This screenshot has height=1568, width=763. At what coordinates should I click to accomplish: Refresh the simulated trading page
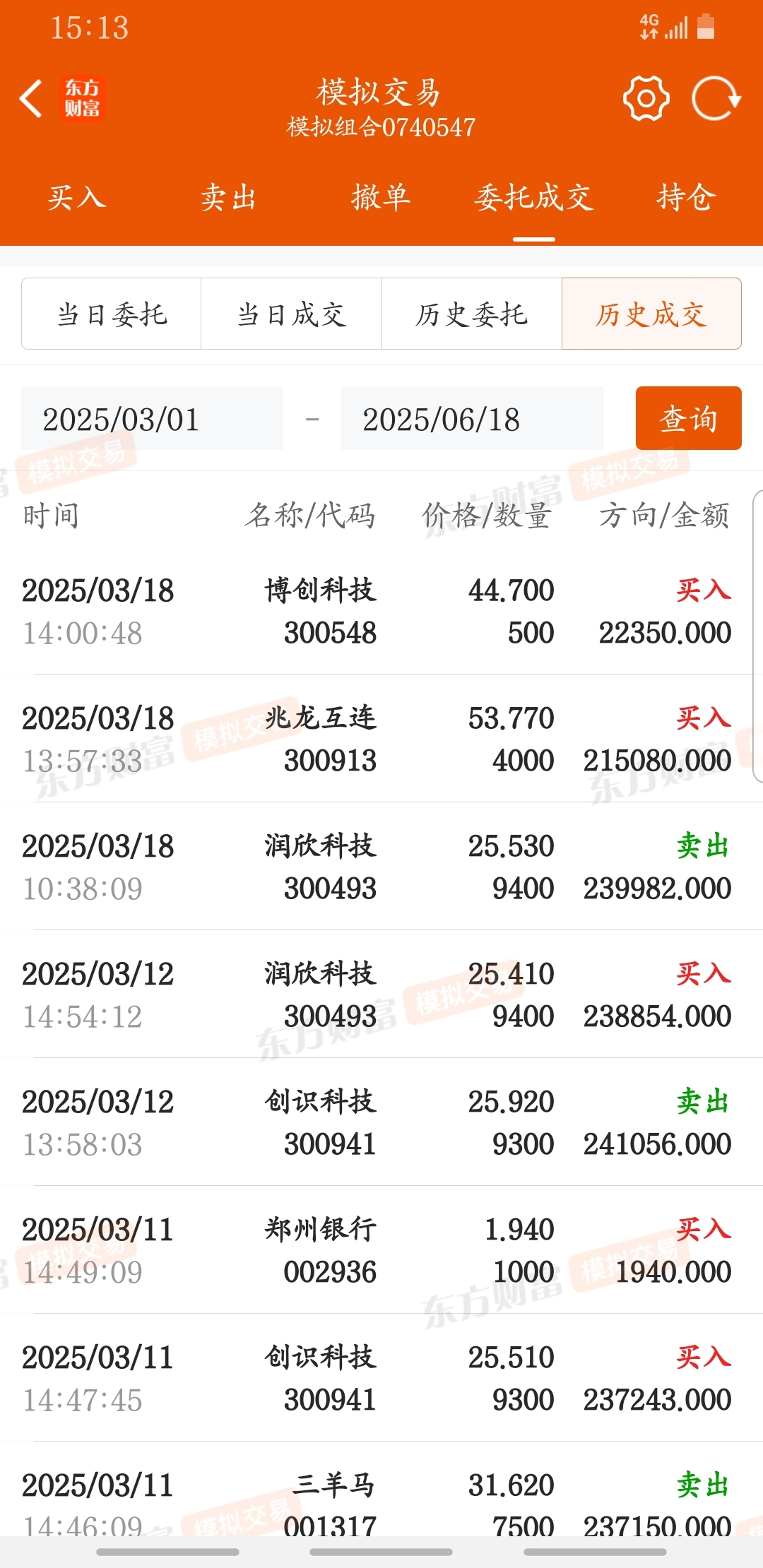(x=716, y=98)
